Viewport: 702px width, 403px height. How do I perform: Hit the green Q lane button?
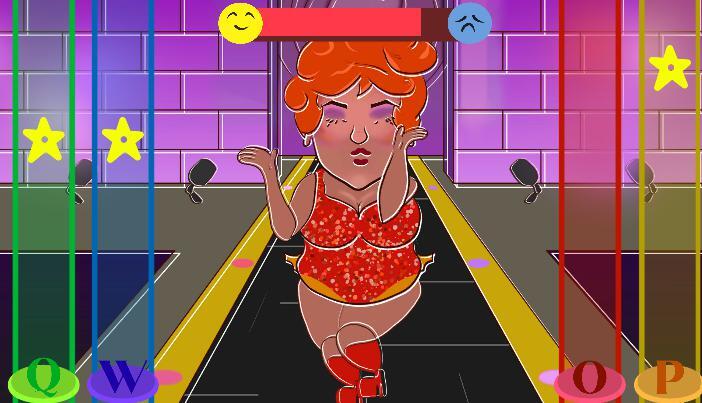click(x=43, y=380)
